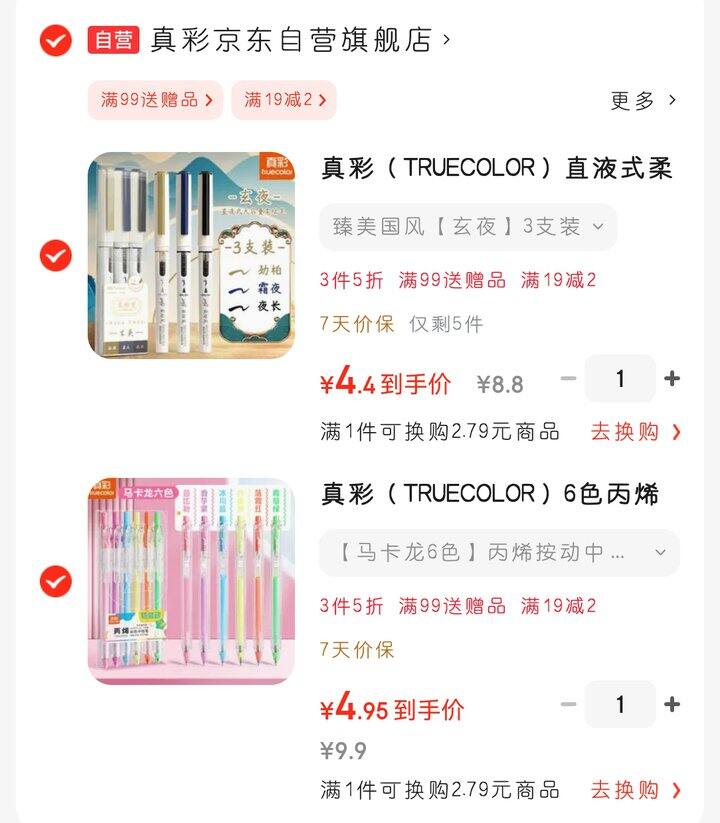The image size is (720, 823).
Task: Increase quantity of the ¥4.4 item
Action: (672, 379)
